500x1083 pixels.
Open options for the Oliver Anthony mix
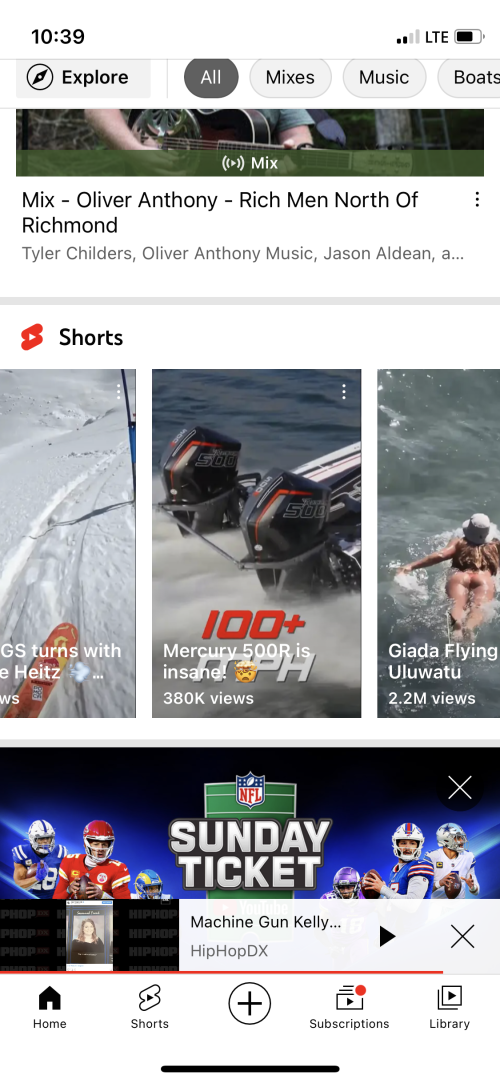477,200
